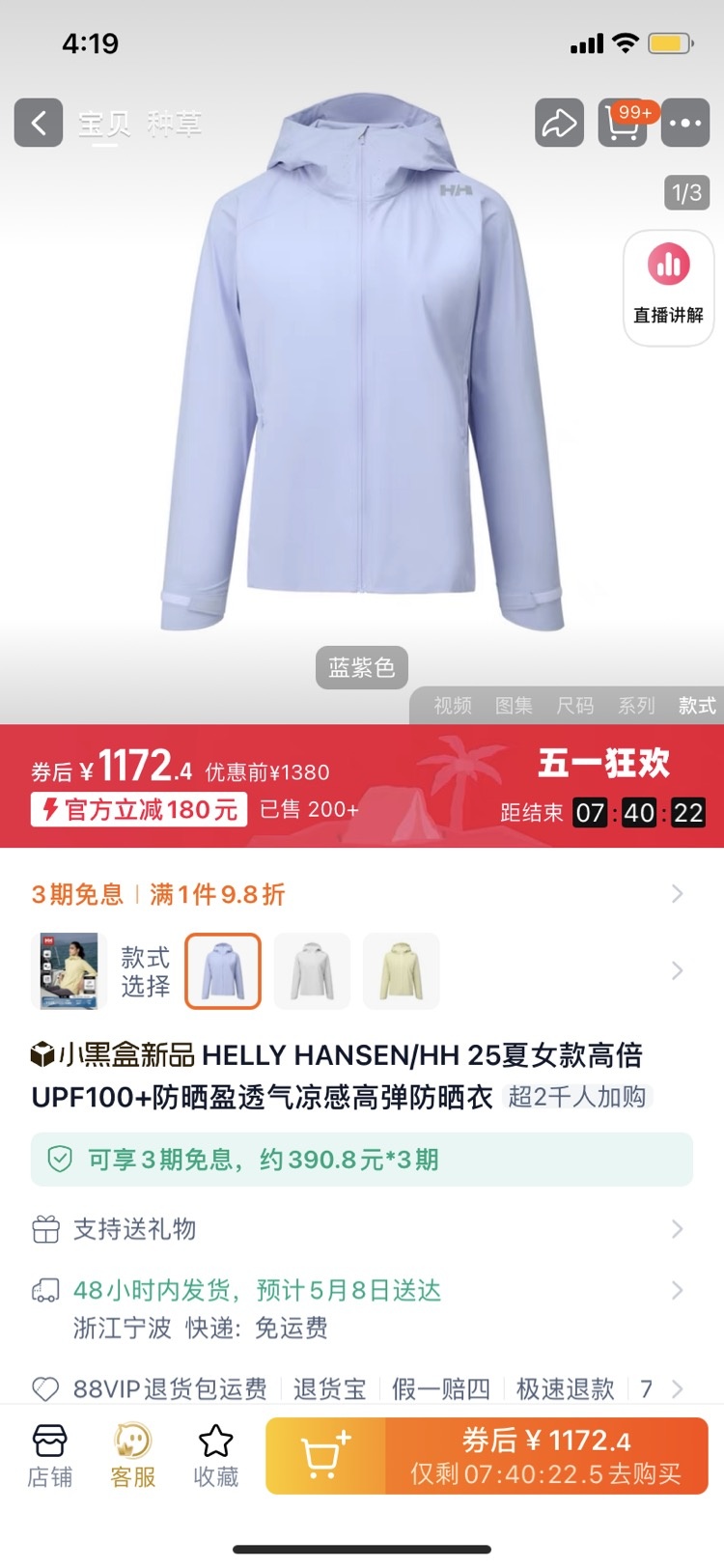Open the more options menu
The height and width of the screenshot is (1568, 724).
685,124
